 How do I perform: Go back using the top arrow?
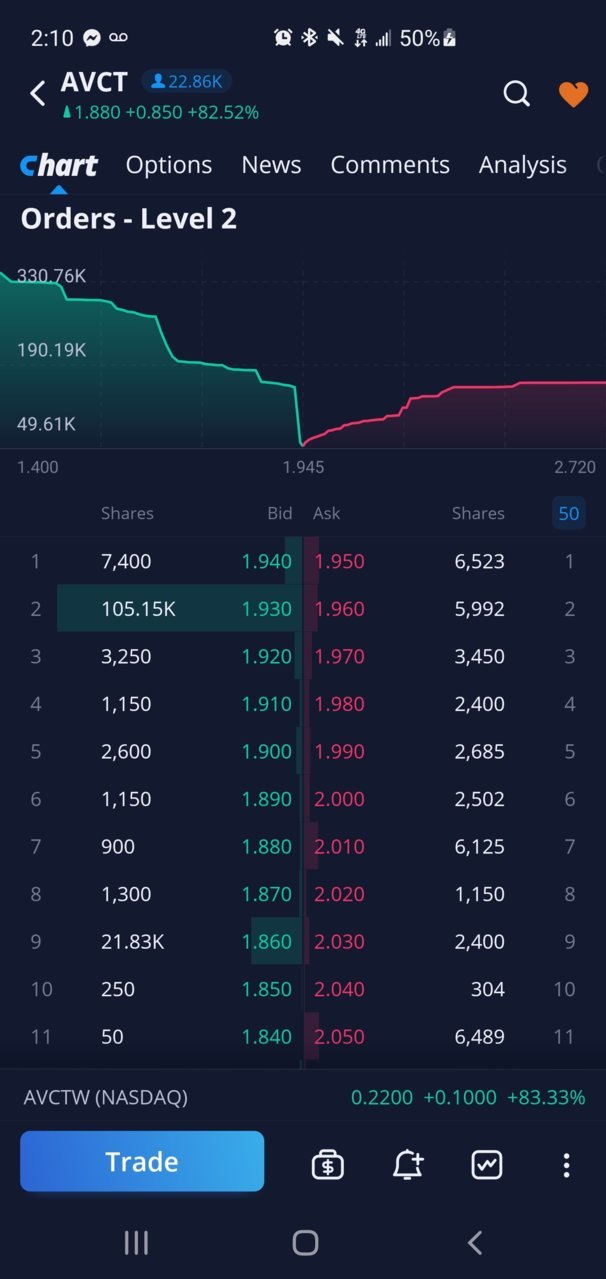38,94
